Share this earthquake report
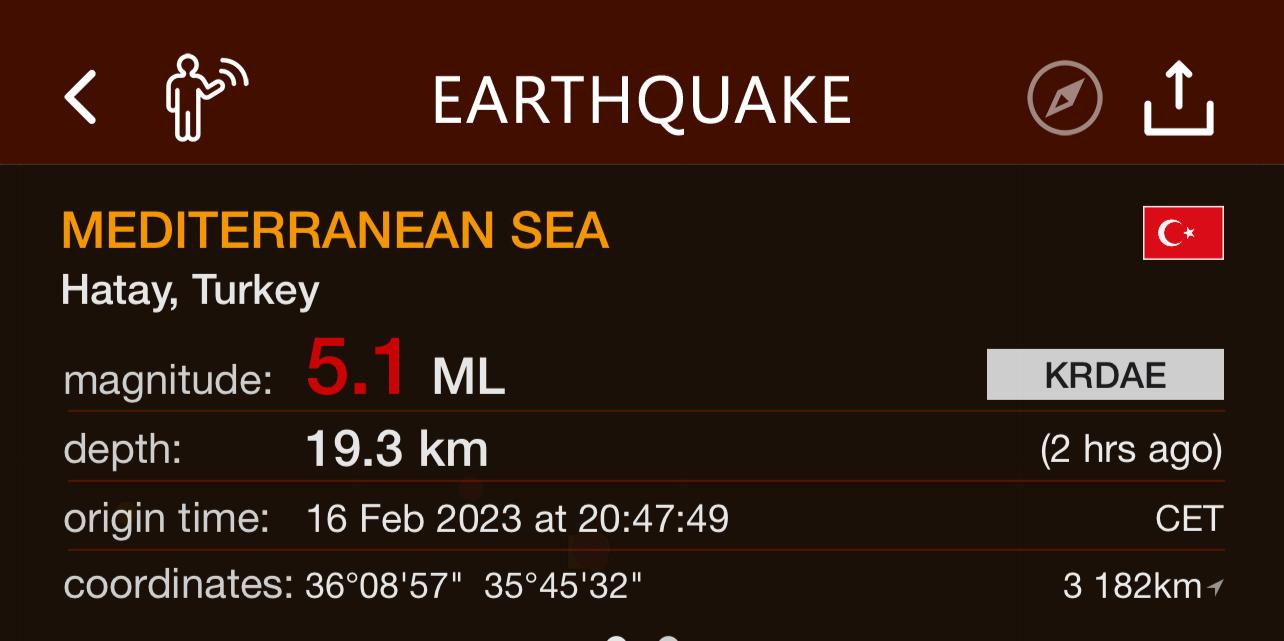Viewport: 1284px width, 641px height. coord(1179,98)
